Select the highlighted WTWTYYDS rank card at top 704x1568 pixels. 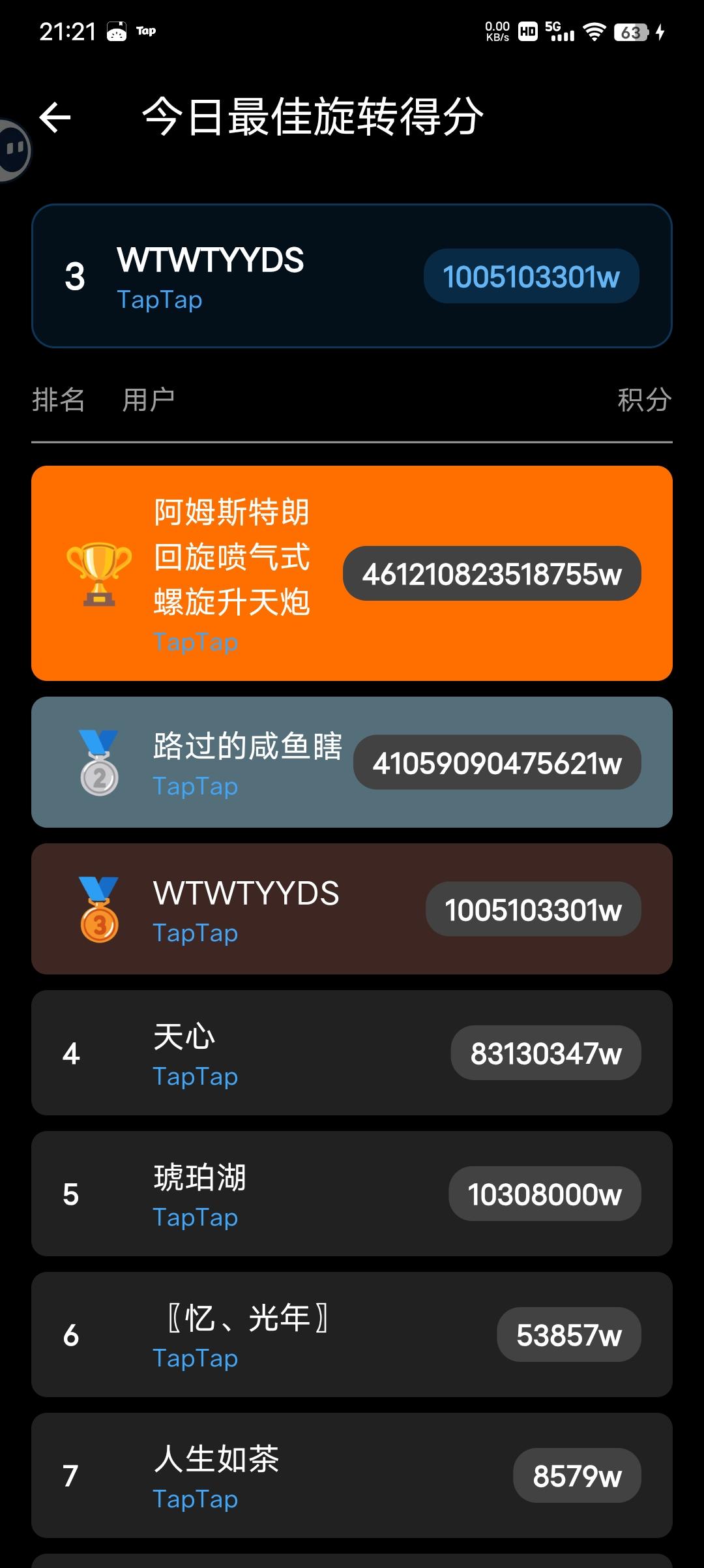click(352, 277)
